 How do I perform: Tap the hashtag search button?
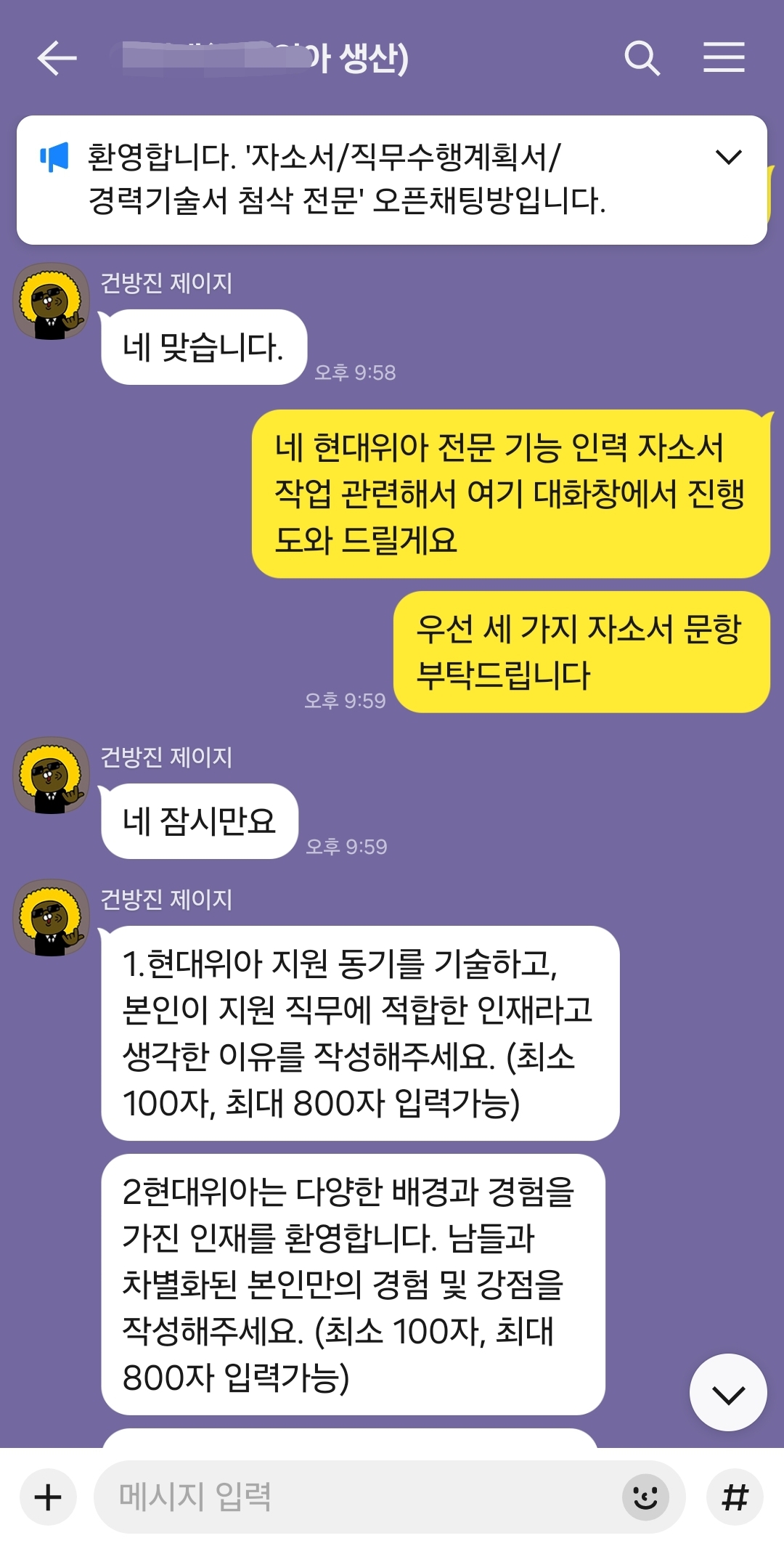click(x=735, y=1497)
